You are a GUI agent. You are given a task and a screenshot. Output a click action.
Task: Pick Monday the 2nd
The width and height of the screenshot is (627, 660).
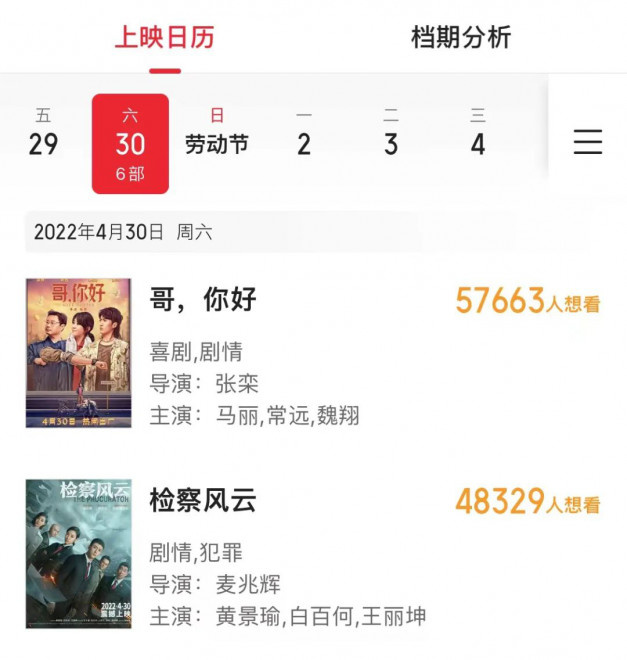[x=304, y=134]
